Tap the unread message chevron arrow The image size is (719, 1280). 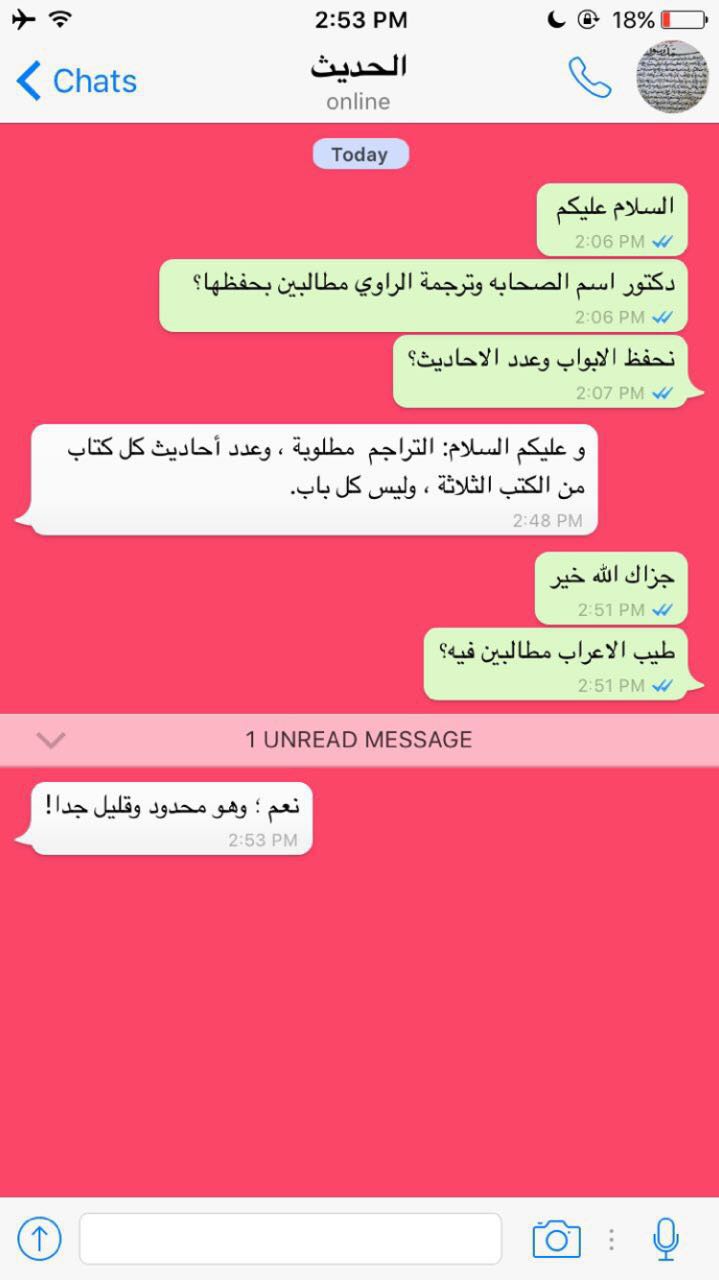coord(51,740)
